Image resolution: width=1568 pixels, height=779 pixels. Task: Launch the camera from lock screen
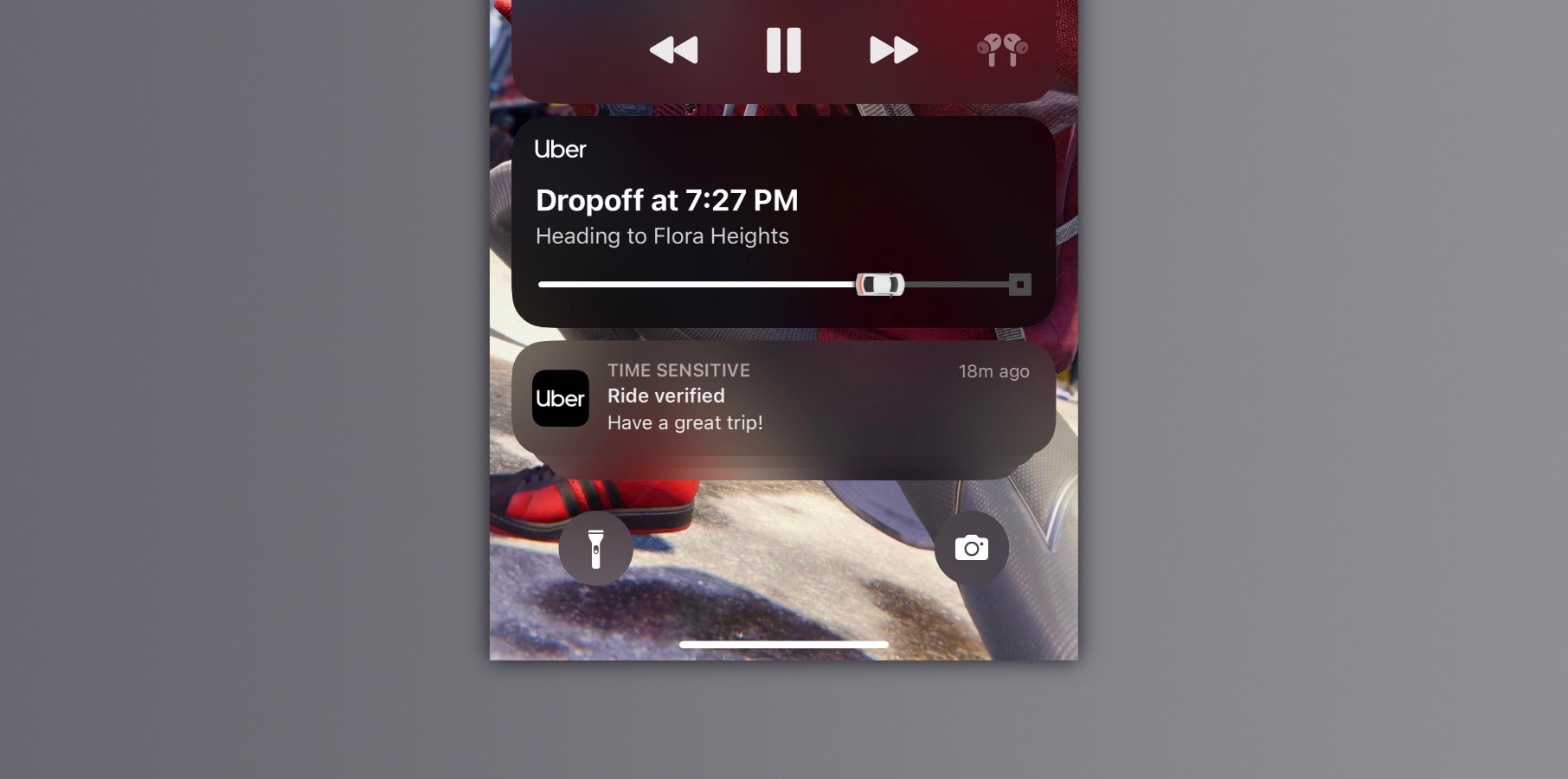[x=971, y=548]
